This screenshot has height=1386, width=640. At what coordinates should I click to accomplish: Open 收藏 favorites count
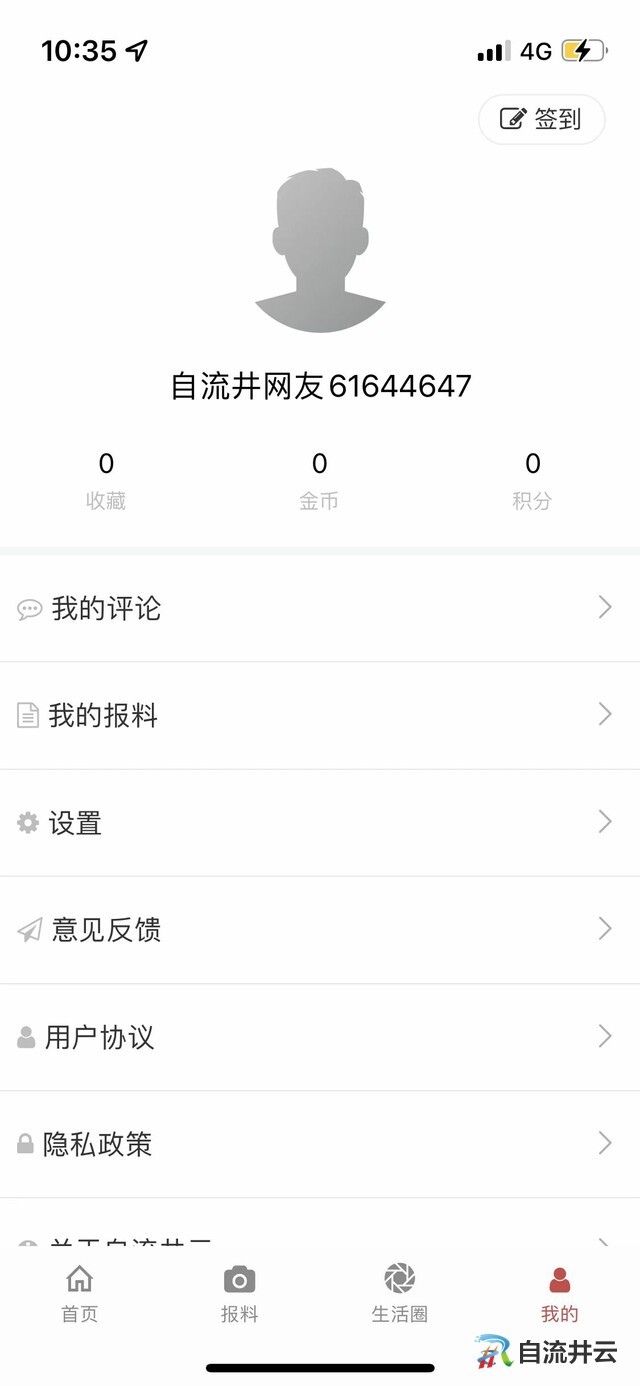tap(106, 480)
